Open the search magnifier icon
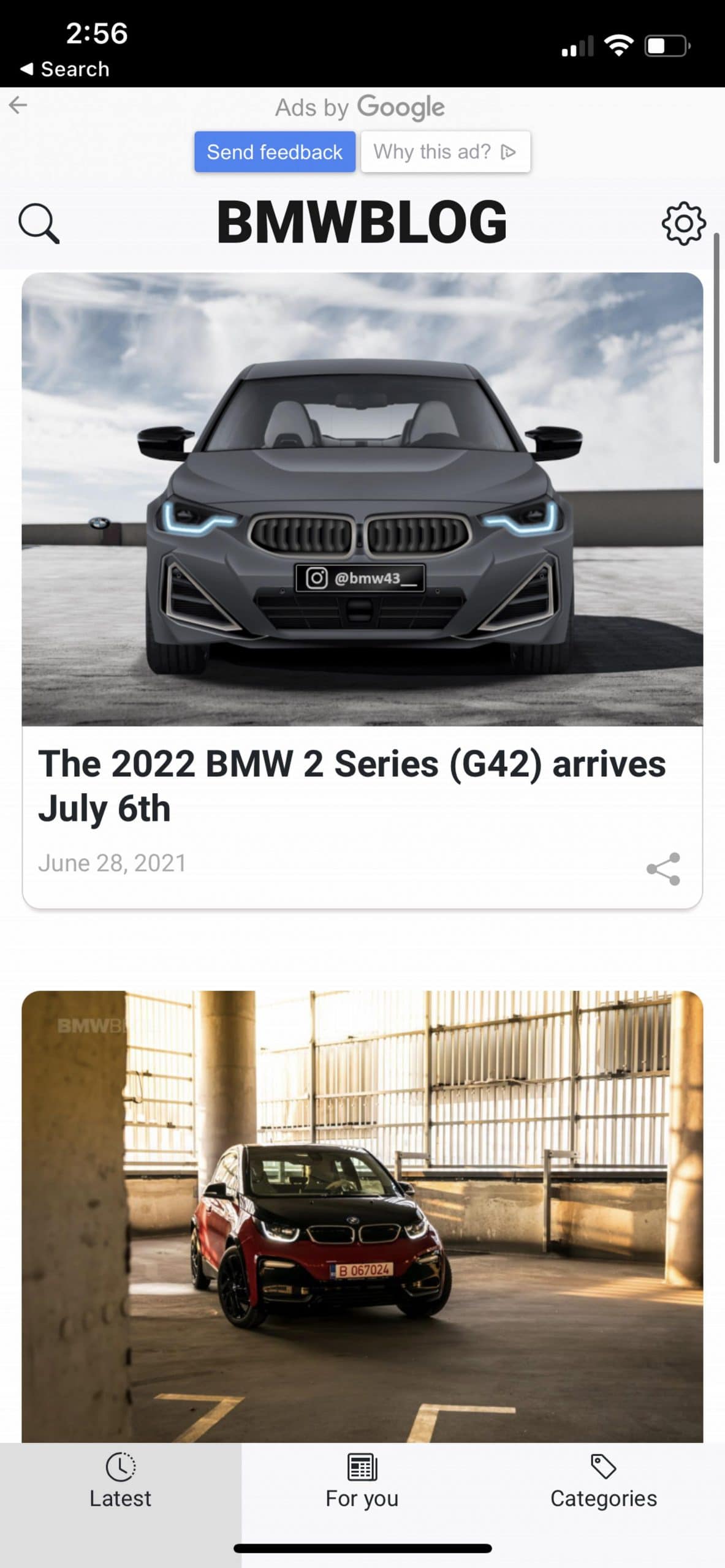 pyautogui.click(x=39, y=224)
